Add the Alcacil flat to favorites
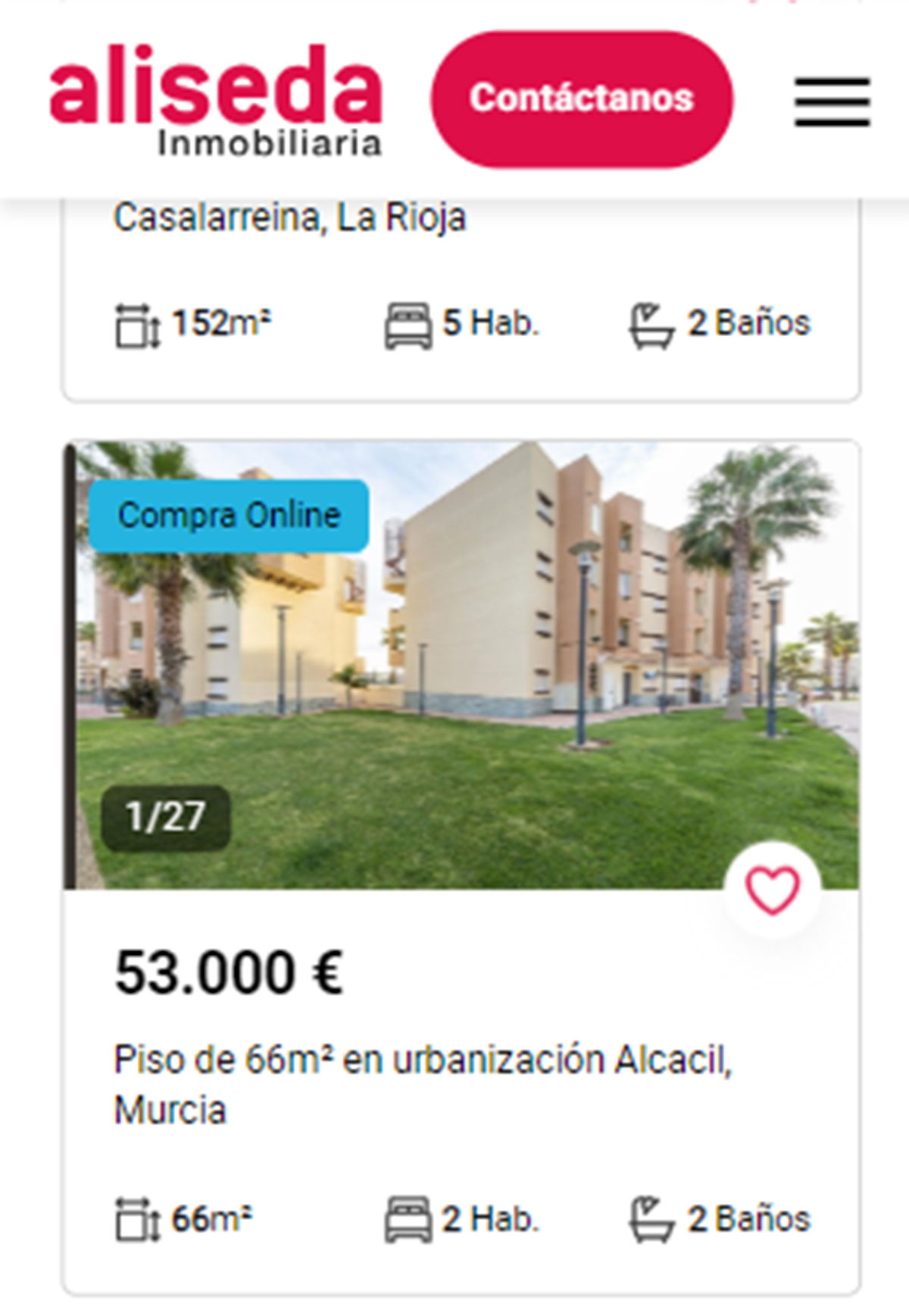Viewport: 909px width, 1316px height. point(772,889)
